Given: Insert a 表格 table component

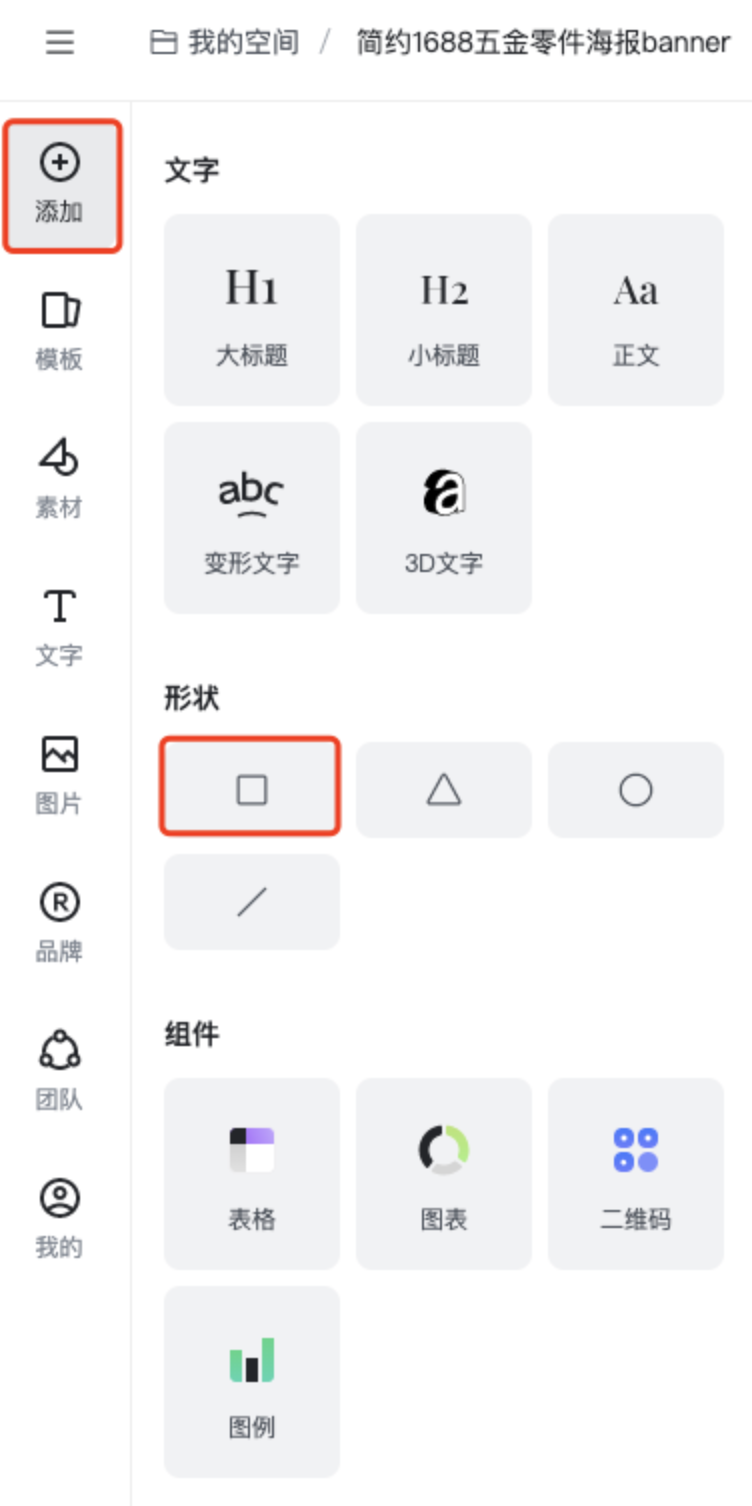Looking at the screenshot, I should coord(252,1174).
